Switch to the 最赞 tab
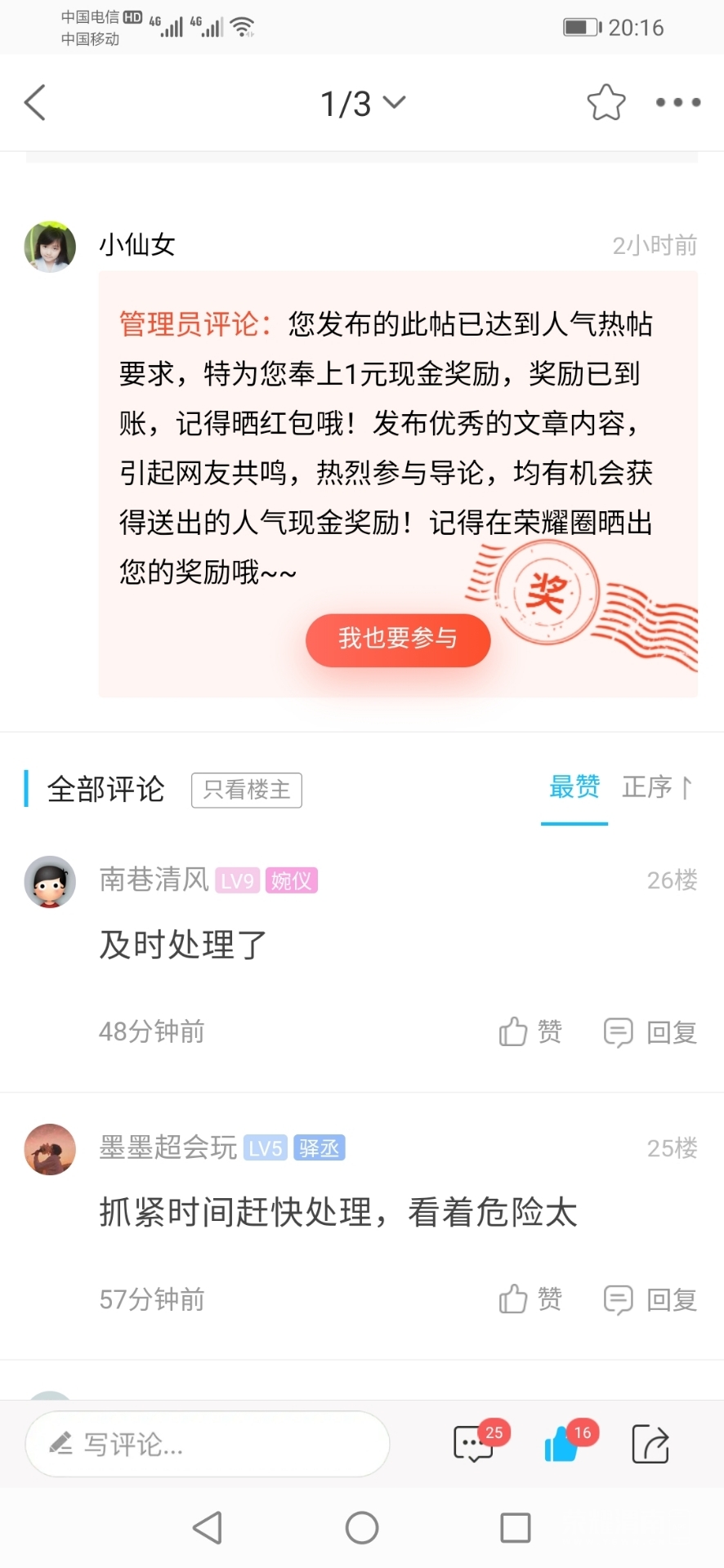The height and width of the screenshot is (1568, 724). (x=574, y=787)
